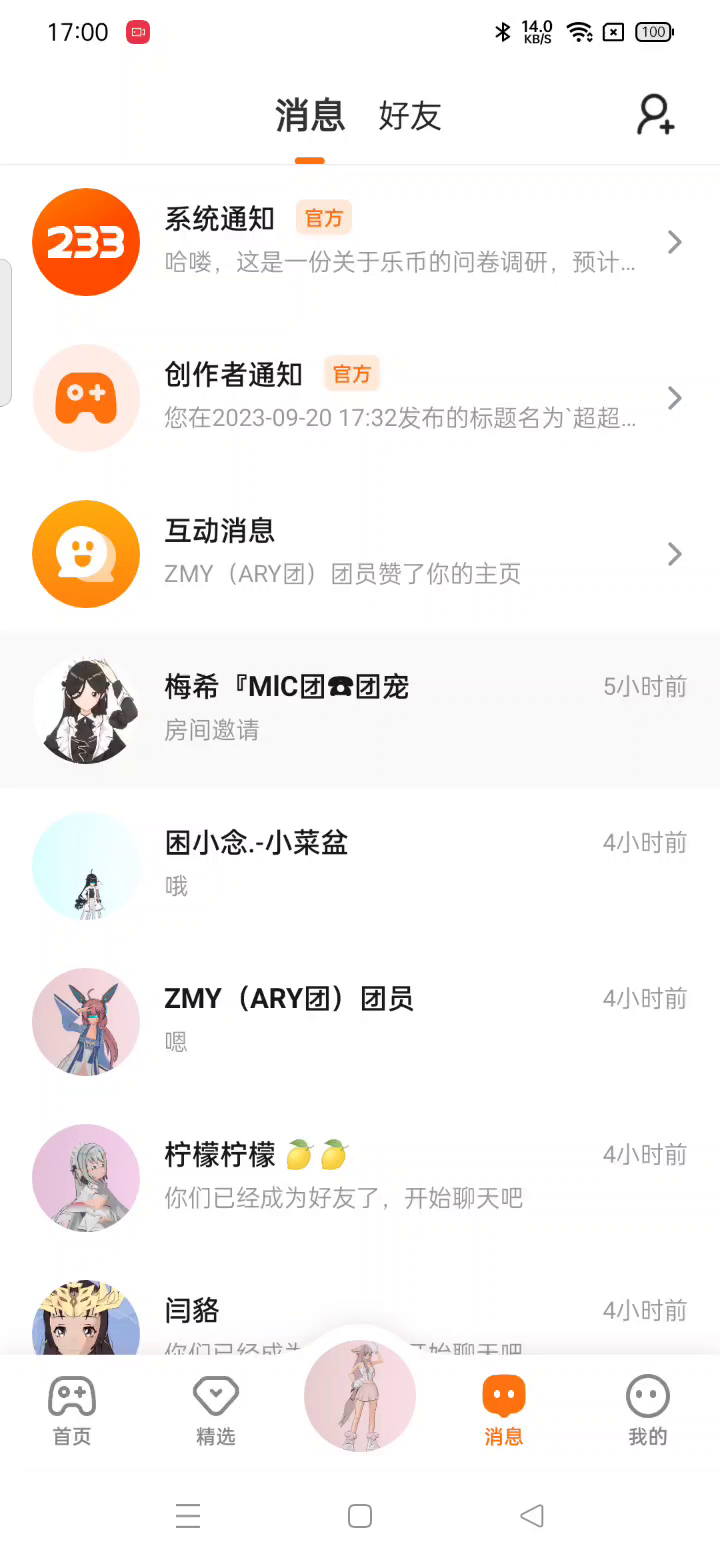This screenshot has height=1560, width=720.
Task: Open the add friend icon
Action: click(x=656, y=115)
